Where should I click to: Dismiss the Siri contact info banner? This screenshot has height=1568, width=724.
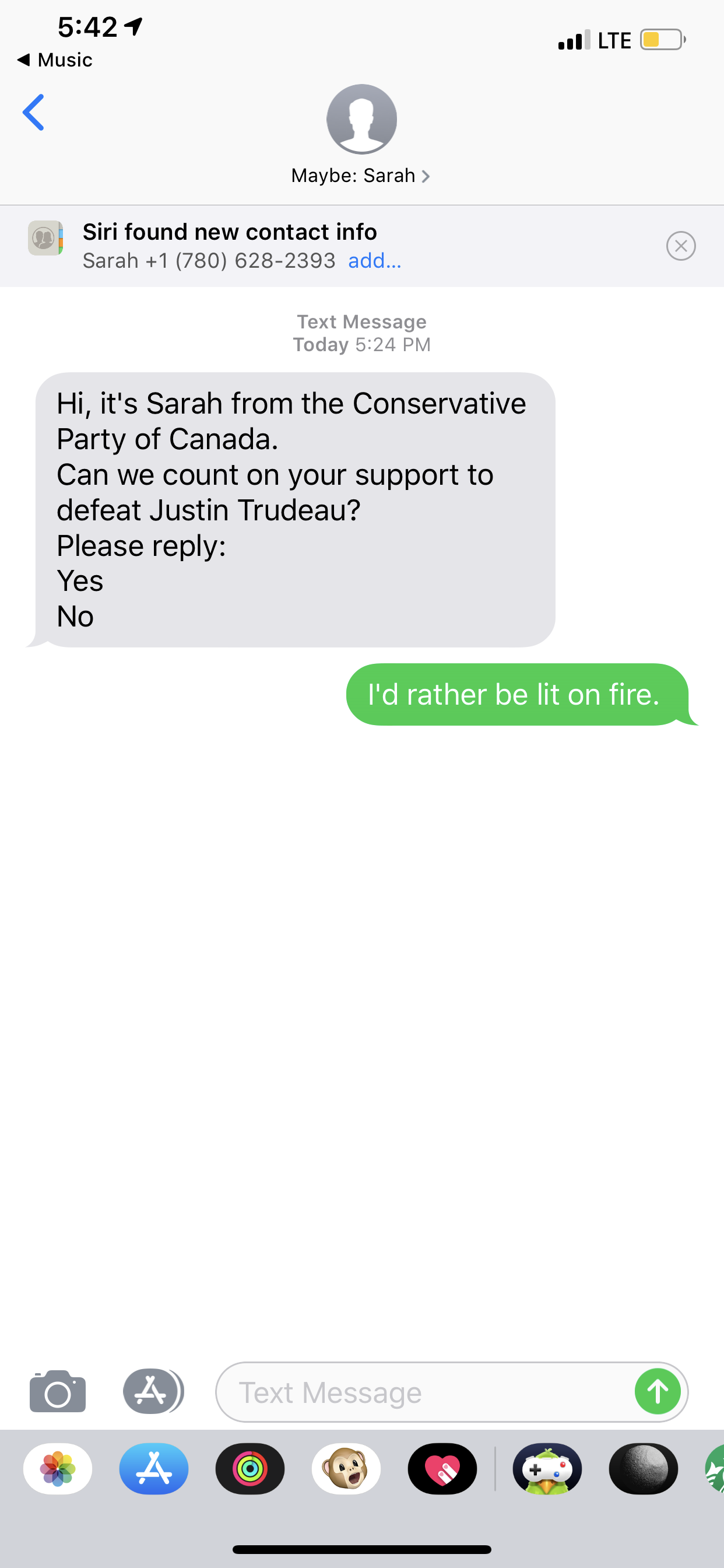pyautogui.click(x=680, y=246)
